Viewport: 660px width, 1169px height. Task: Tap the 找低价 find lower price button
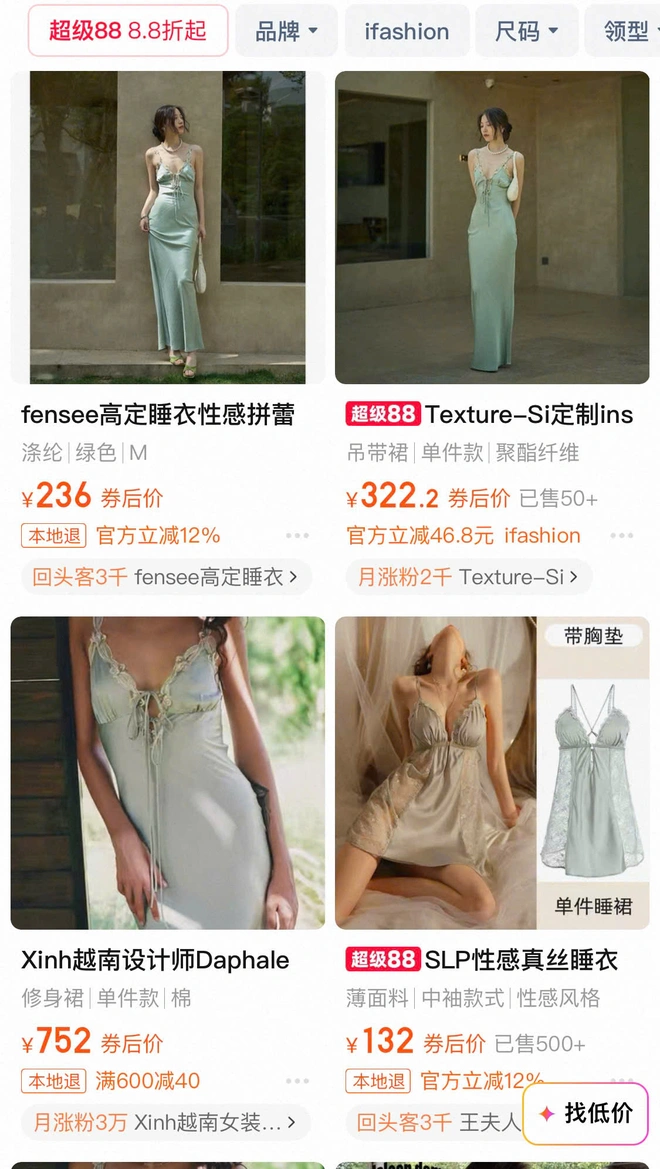tap(586, 1113)
